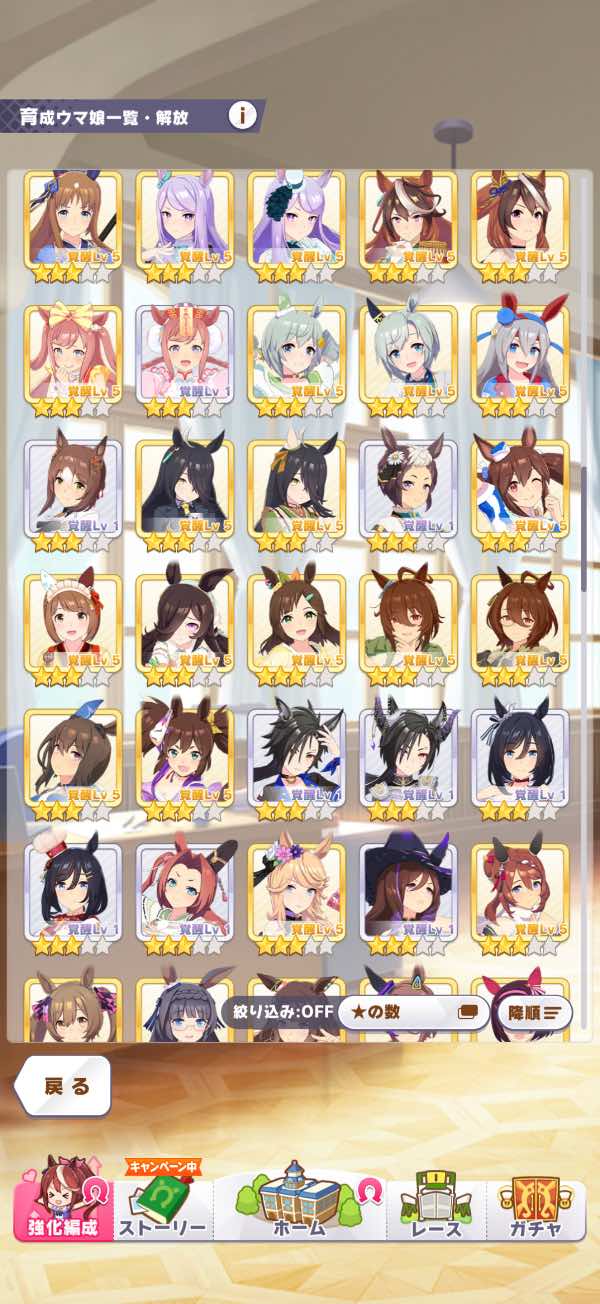Viewport: 600px width, 1304px height.
Task: Open the ★の数 sort dropdown
Action: (412, 1012)
